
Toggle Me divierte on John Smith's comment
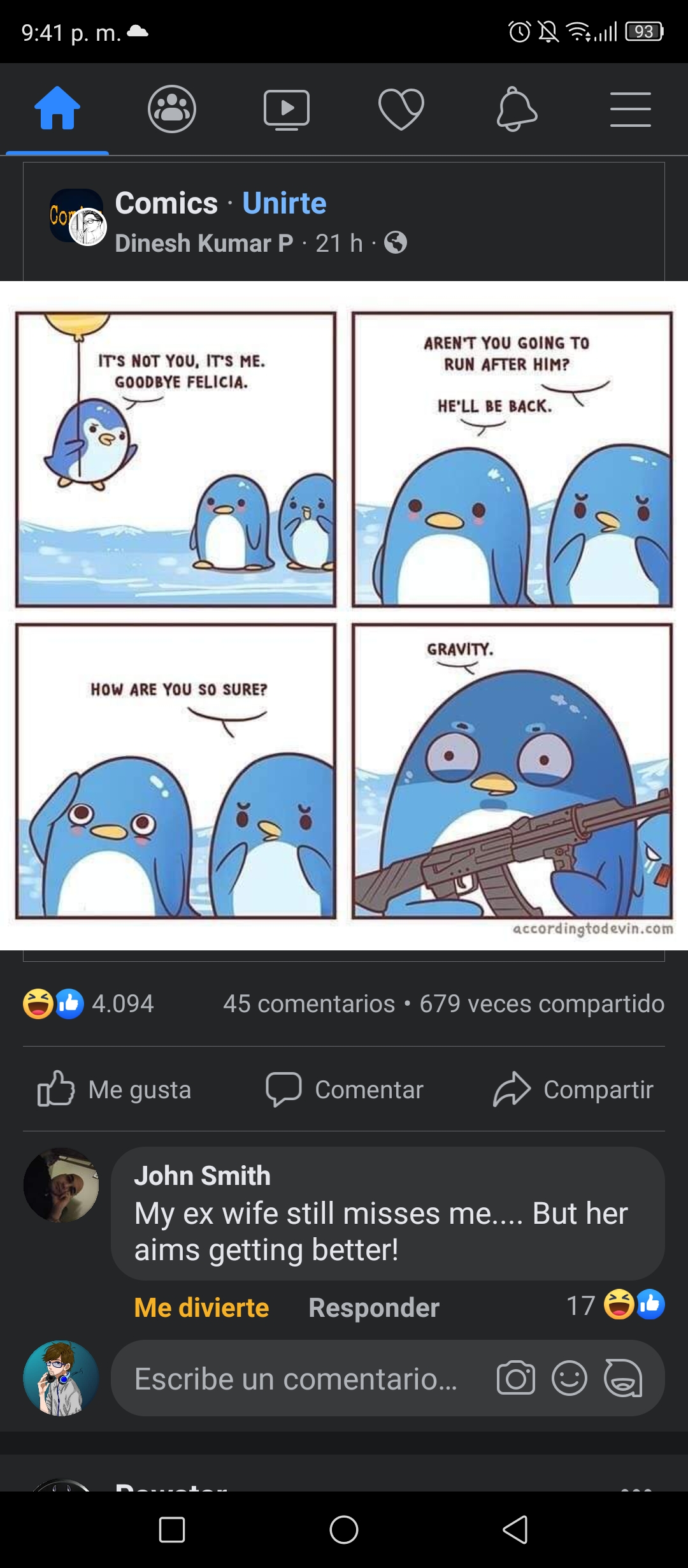(x=201, y=1308)
